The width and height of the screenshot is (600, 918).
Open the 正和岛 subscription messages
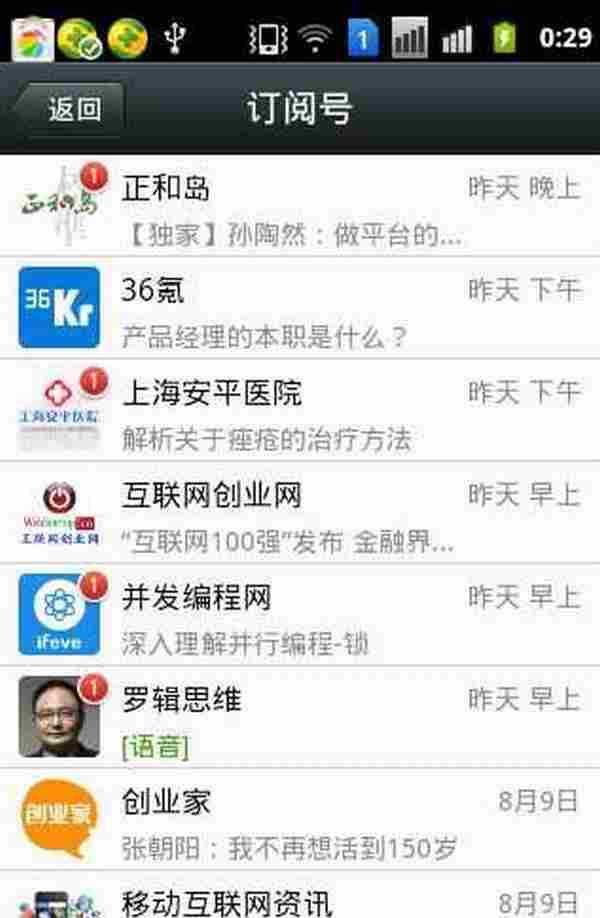point(300,207)
